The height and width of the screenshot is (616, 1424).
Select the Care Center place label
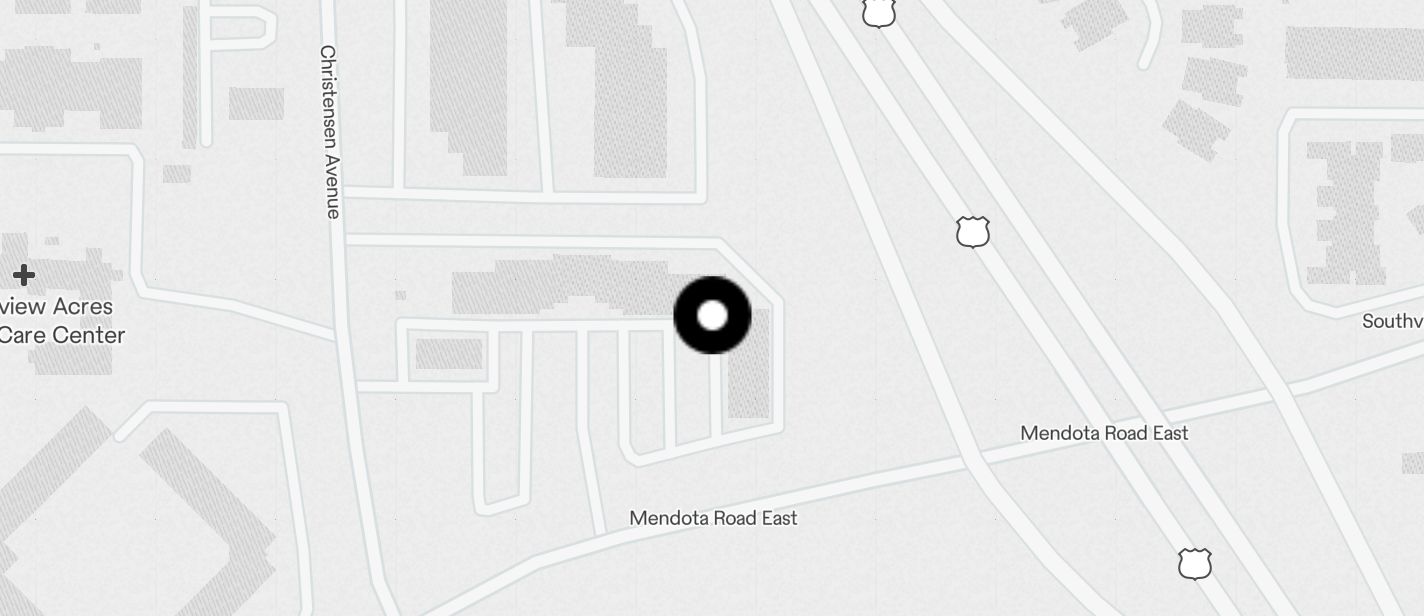[x=58, y=320]
